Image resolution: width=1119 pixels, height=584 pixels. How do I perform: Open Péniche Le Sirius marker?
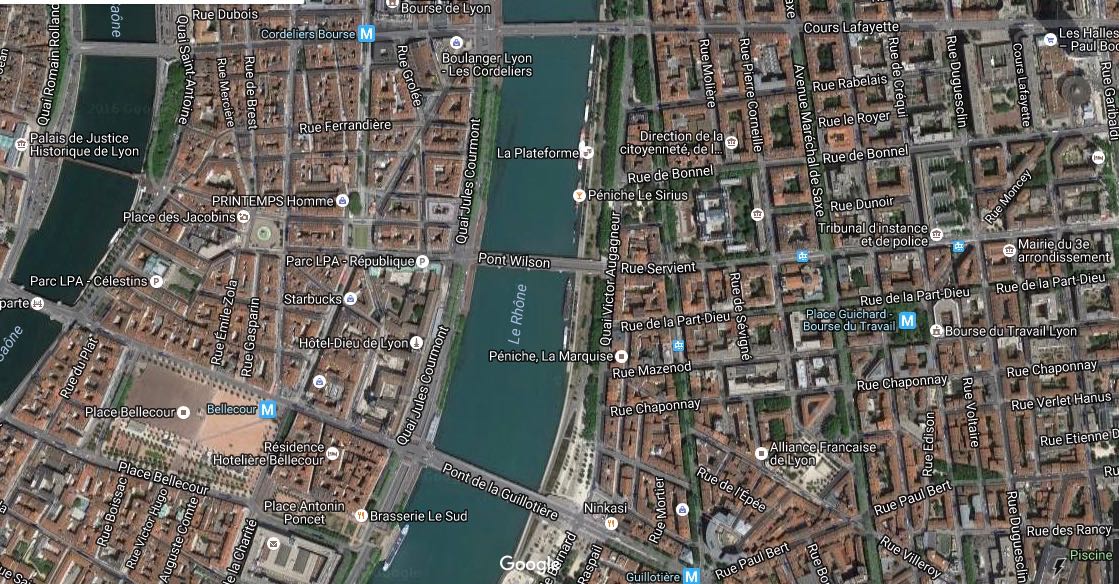pos(577,195)
